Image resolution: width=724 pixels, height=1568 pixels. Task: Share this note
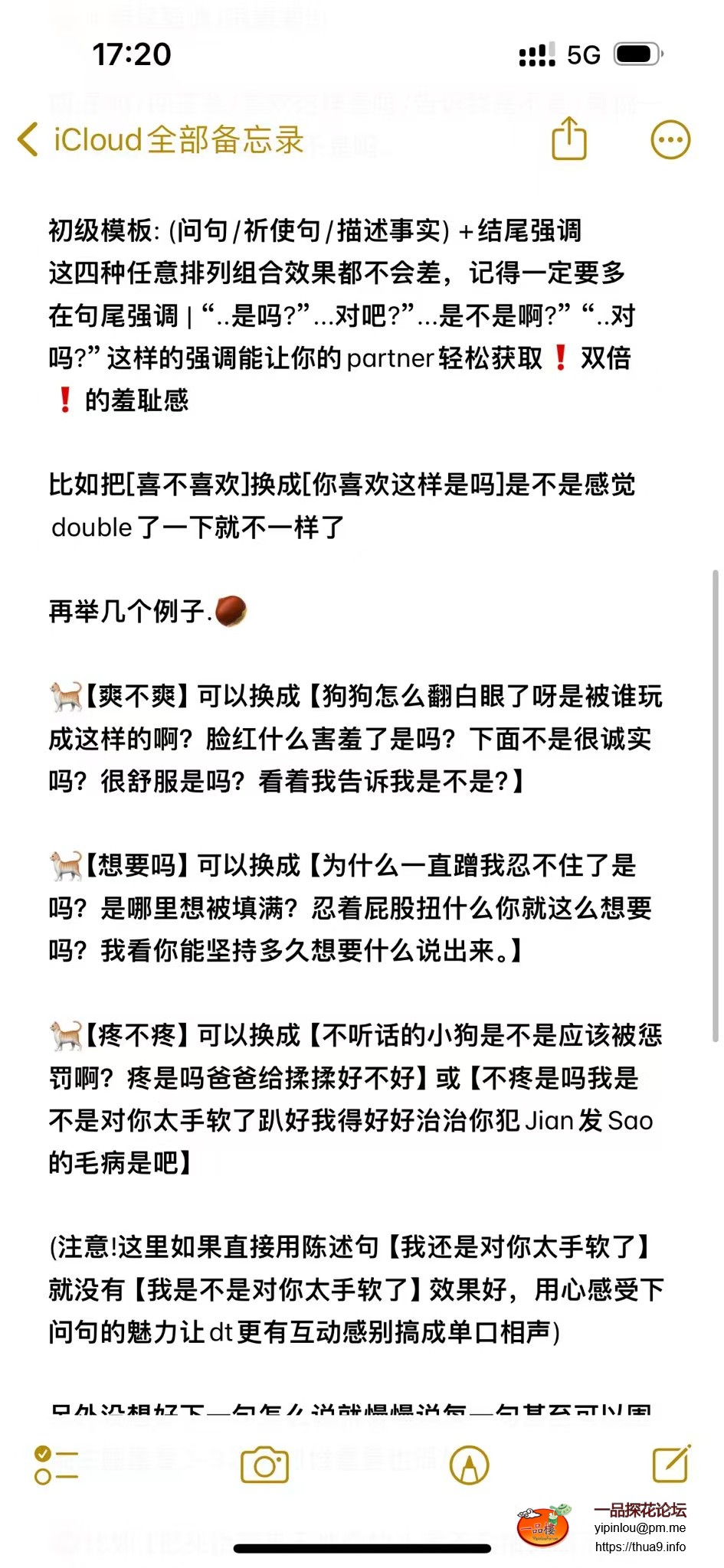(568, 139)
